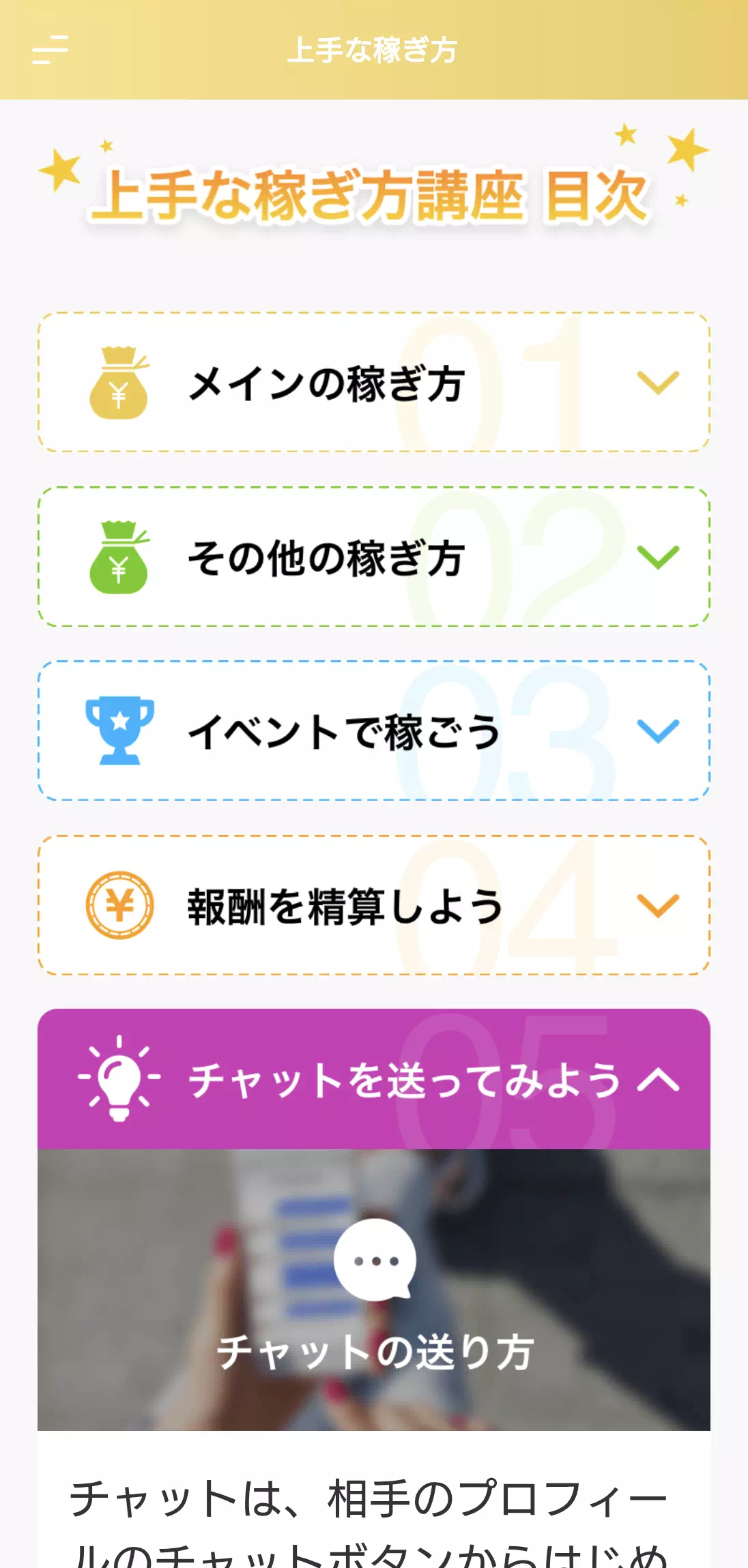The width and height of the screenshot is (748, 1568).
Task: Click the green money bag icon
Action: [120, 557]
